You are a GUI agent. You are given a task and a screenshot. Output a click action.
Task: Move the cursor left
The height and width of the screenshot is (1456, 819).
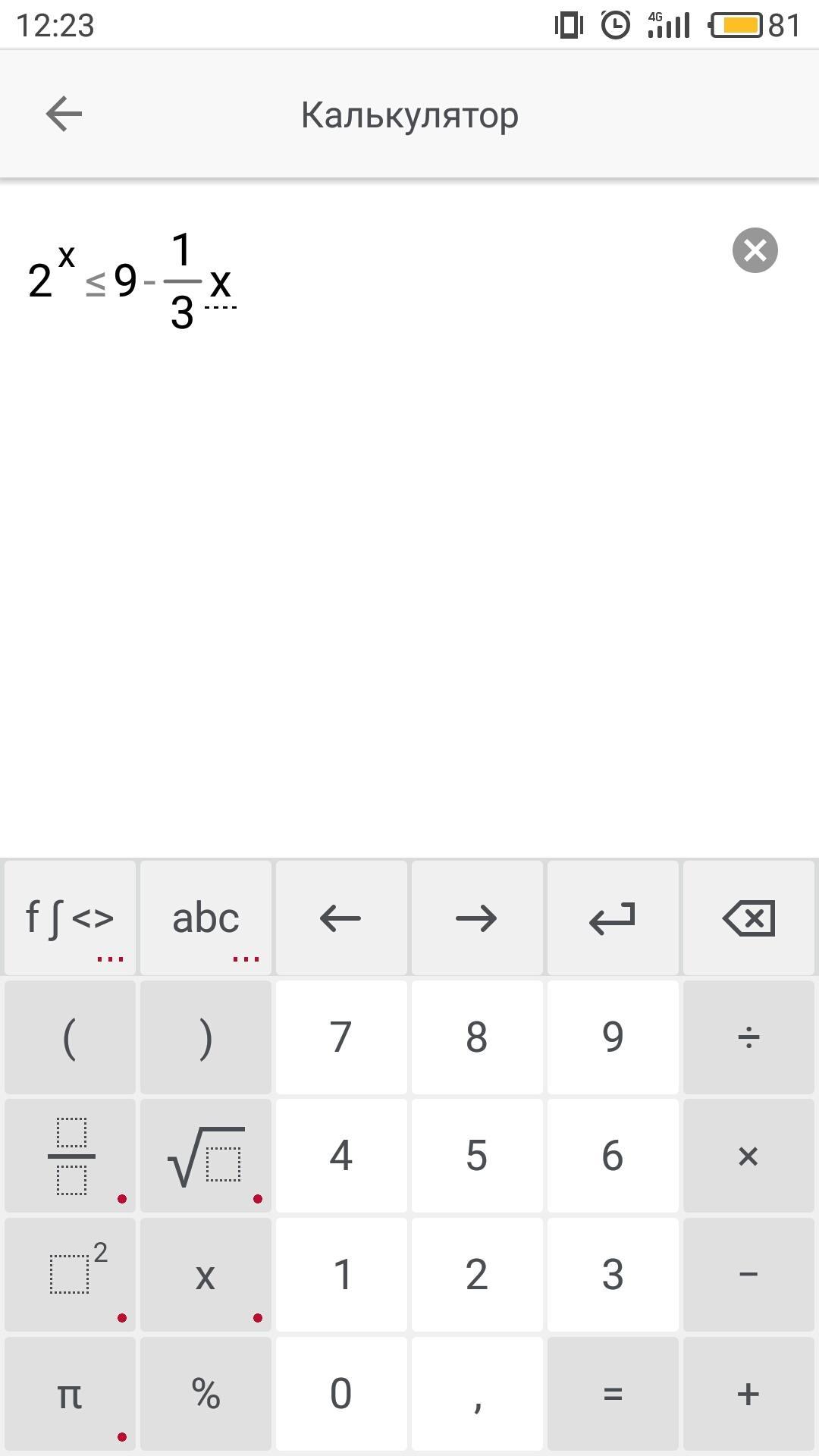[341, 918]
